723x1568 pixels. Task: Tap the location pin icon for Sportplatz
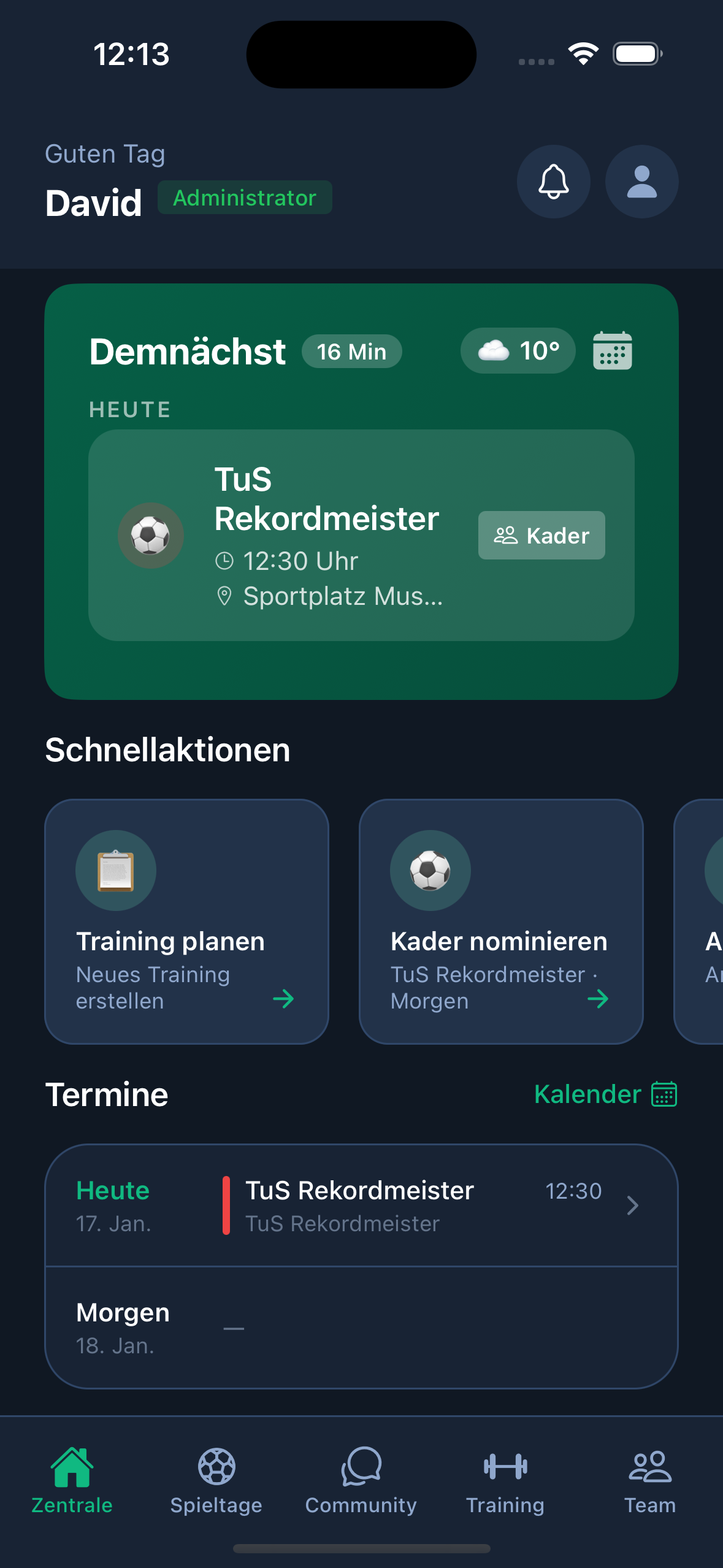pos(224,594)
